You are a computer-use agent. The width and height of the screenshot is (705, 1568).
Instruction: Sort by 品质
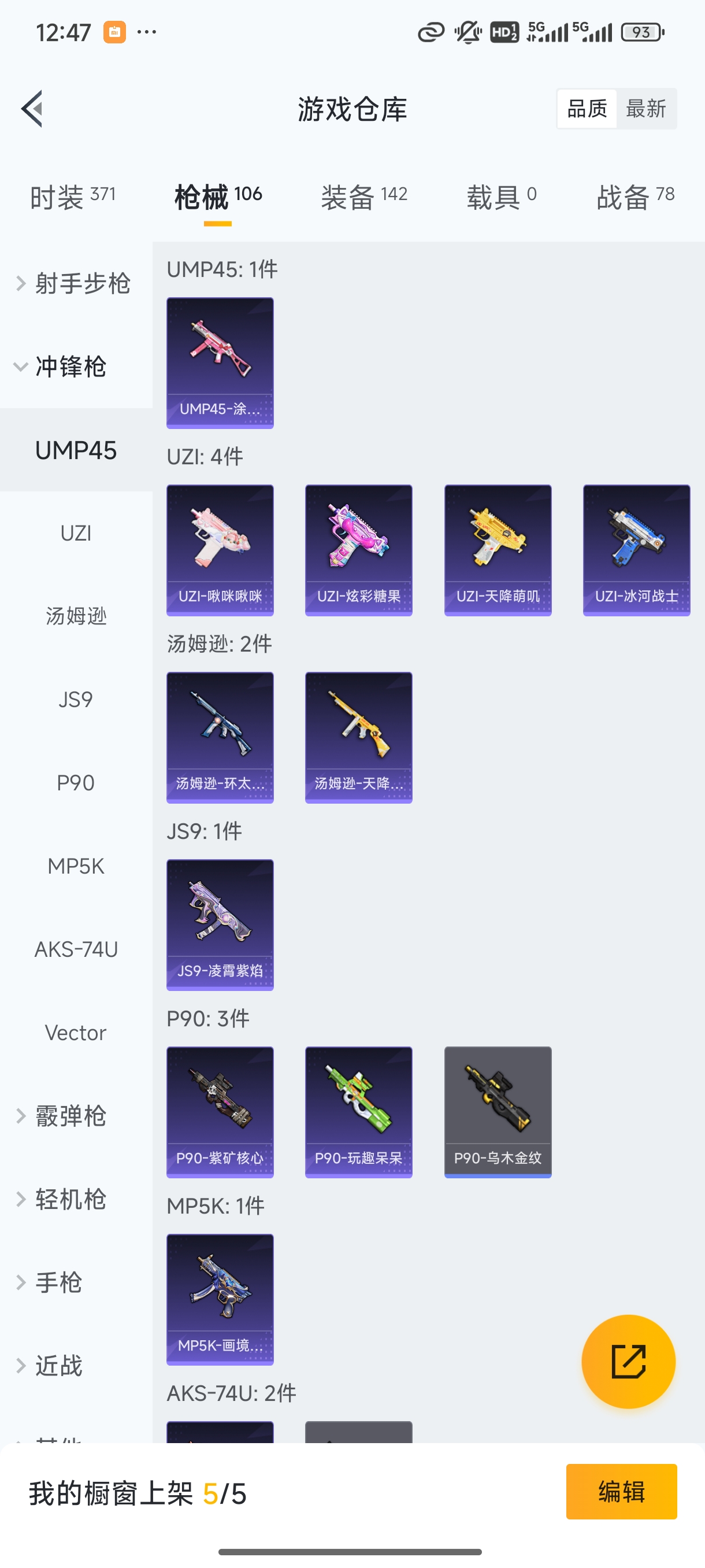(x=587, y=109)
